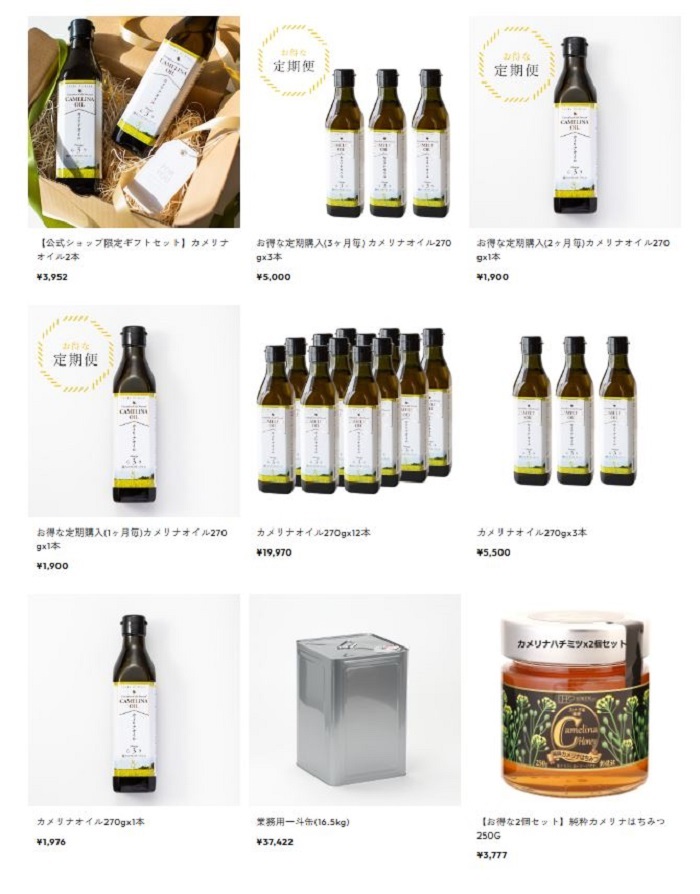
Task: View Camelina oil 270g x1 bottle at ¥1,976
Action: [x=133, y=700]
